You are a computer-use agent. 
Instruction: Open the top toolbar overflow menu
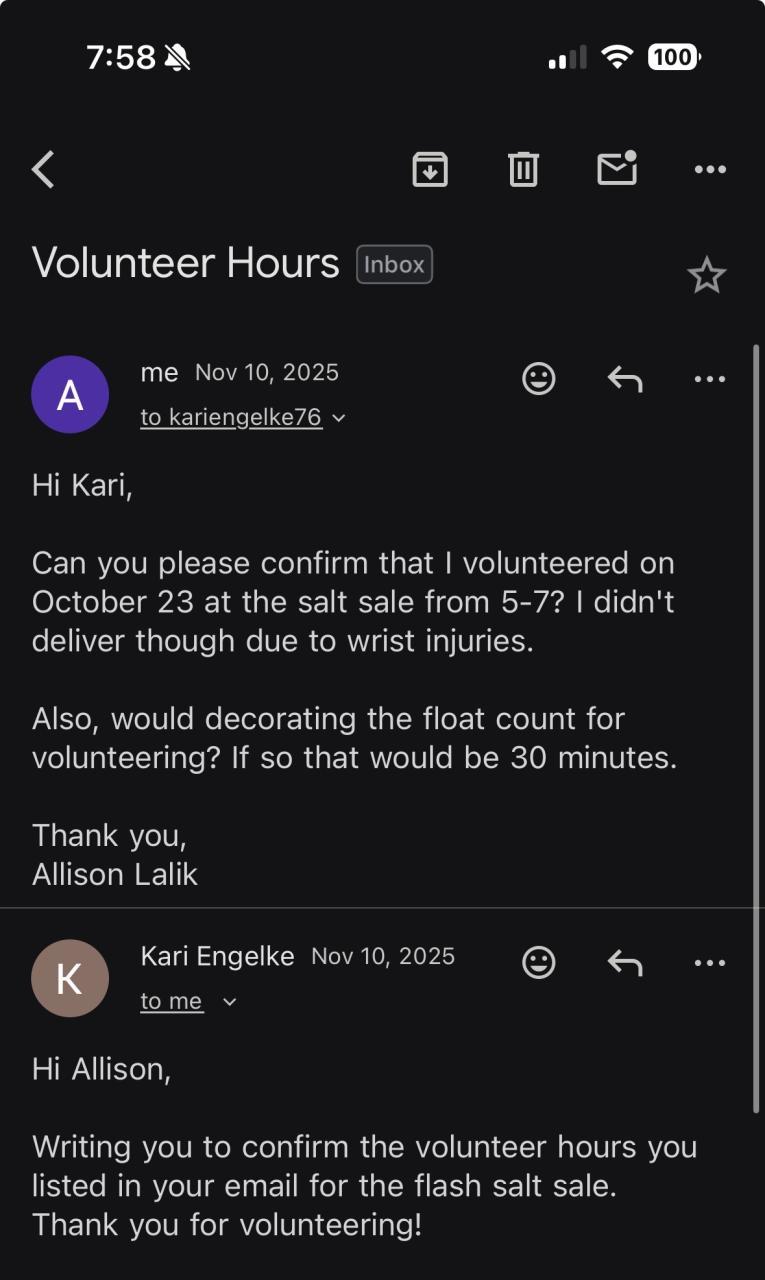(x=710, y=169)
